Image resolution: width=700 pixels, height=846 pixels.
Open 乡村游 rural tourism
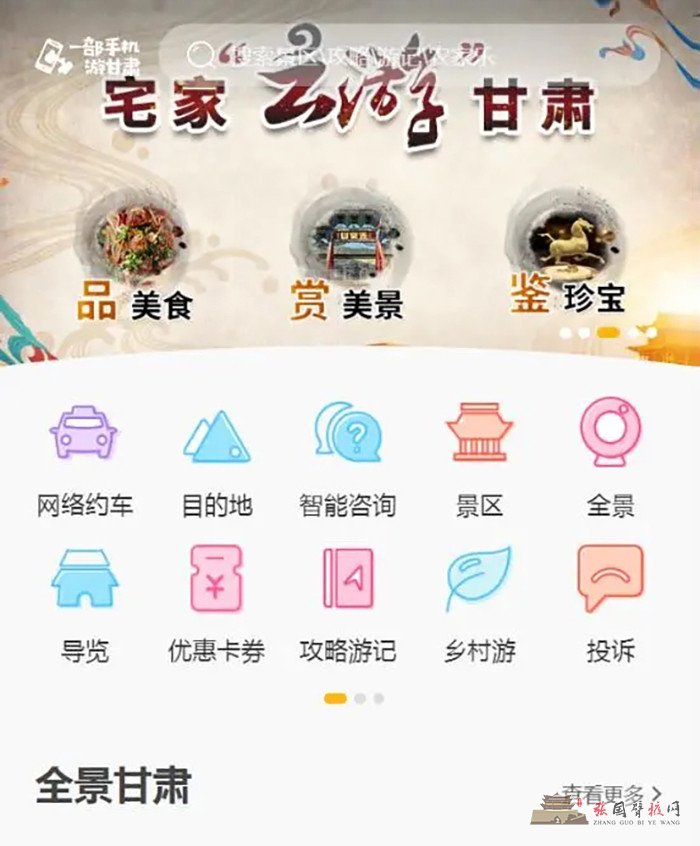[x=479, y=603]
